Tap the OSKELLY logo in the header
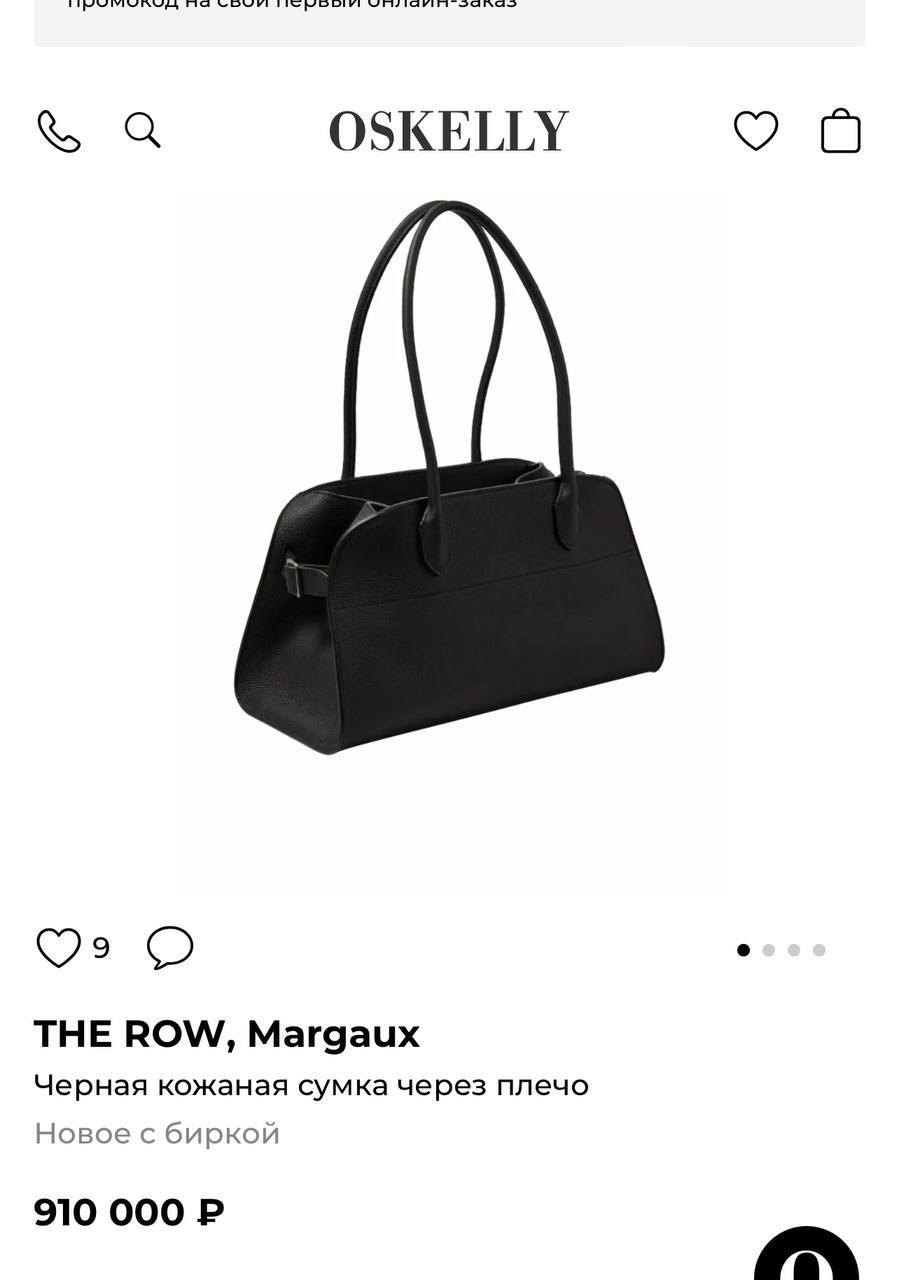Screen dimensions: 899x1280 (447, 129)
